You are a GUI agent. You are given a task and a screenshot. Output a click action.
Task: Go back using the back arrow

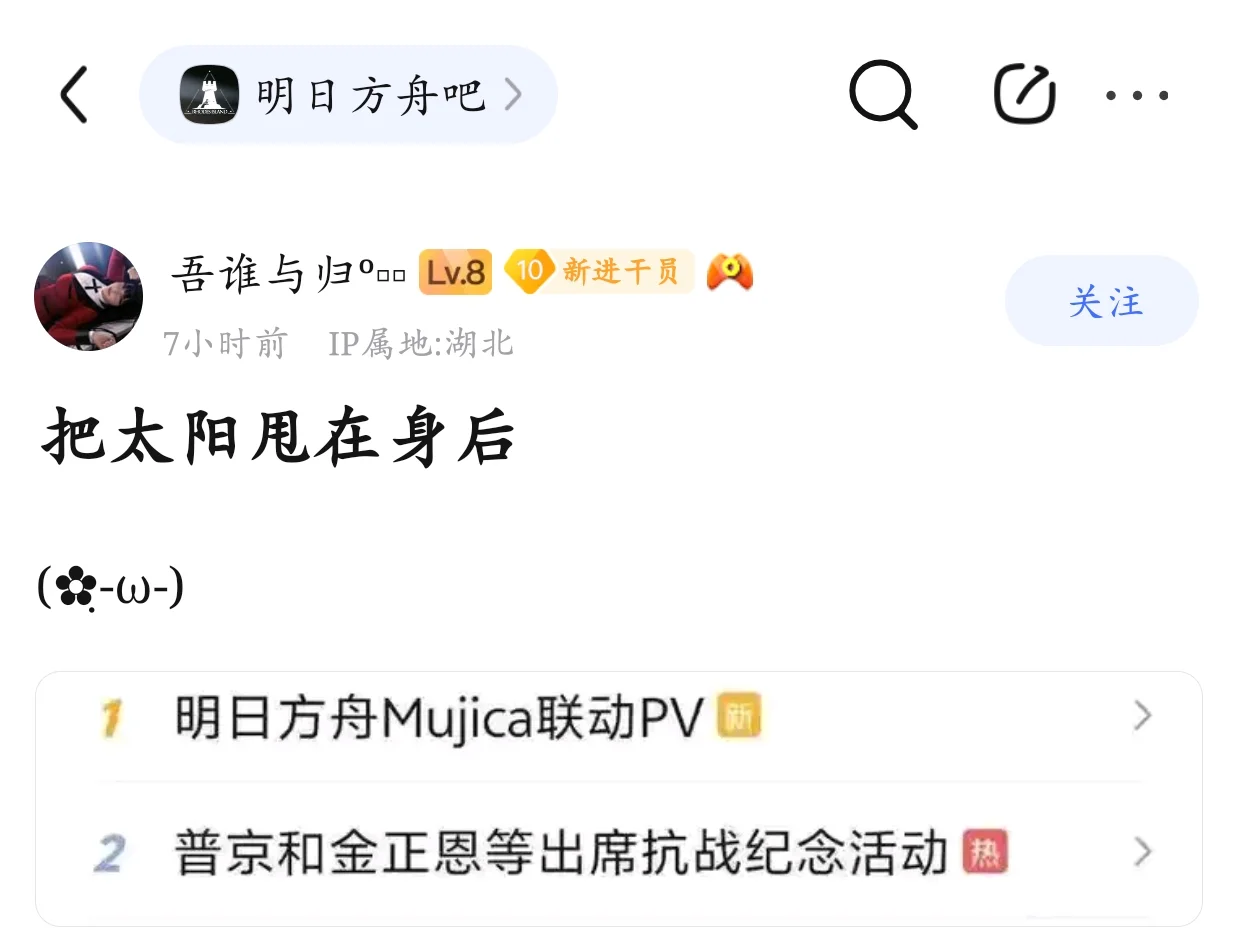75,96
